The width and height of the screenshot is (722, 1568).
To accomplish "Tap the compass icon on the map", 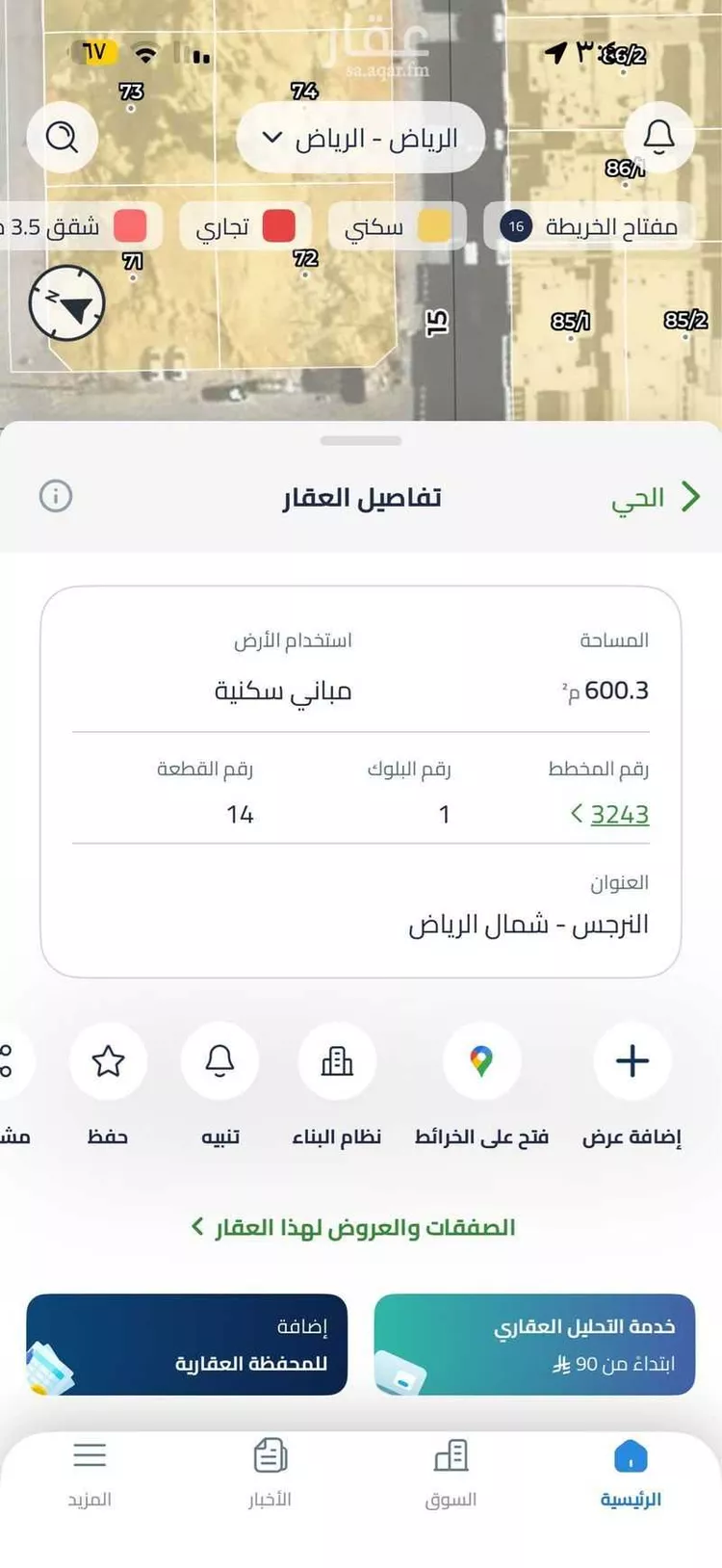I will pyautogui.click(x=65, y=302).
